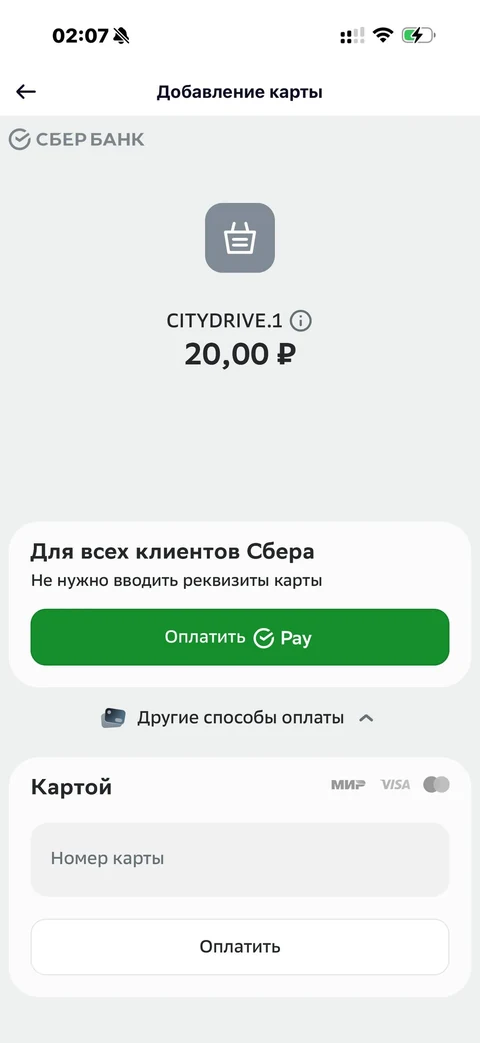Tap the white "Оплатить" card button
This screenshot has width=480, height=1043.
pos(240,947)
